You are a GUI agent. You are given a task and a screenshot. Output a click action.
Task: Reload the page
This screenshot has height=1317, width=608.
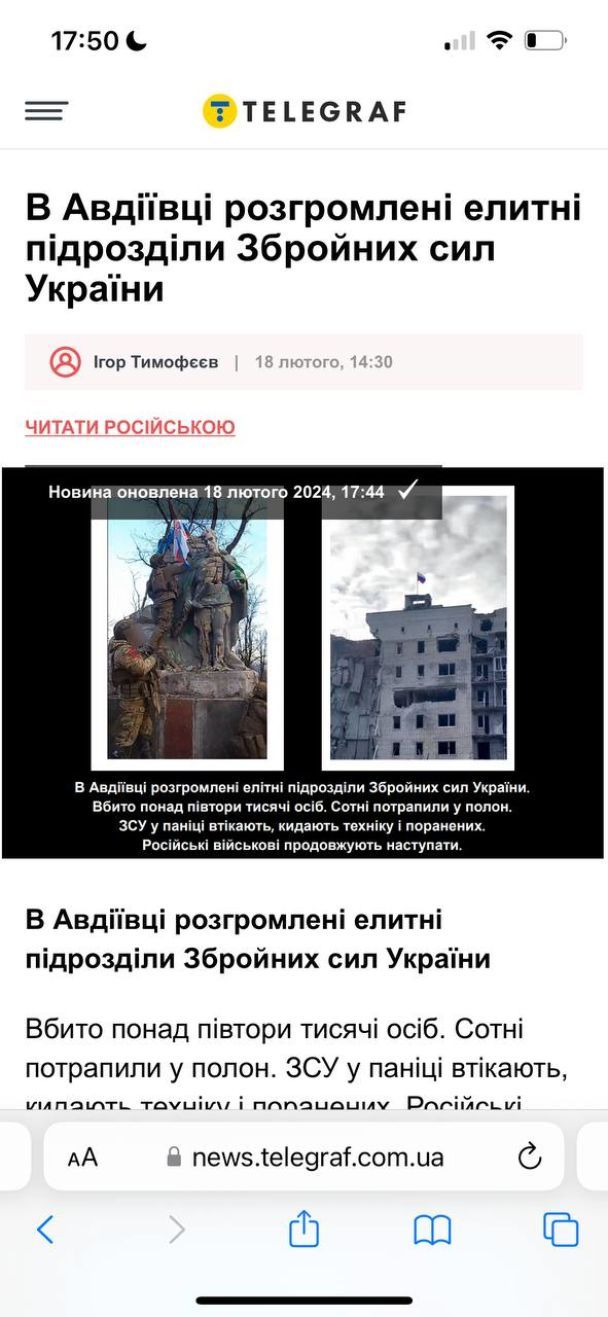[x=529, y=1158]
